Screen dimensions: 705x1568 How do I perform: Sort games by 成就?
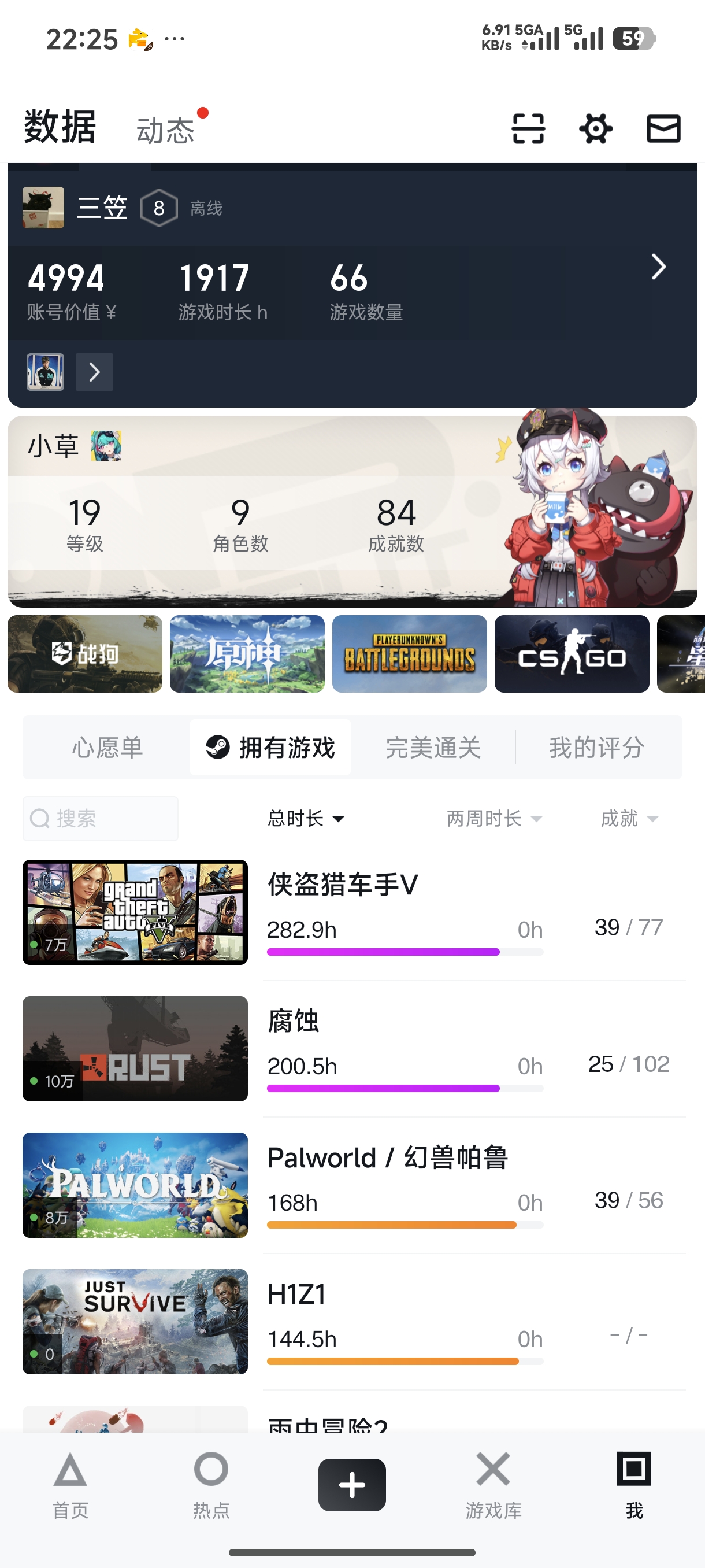(x=629, y=818)
